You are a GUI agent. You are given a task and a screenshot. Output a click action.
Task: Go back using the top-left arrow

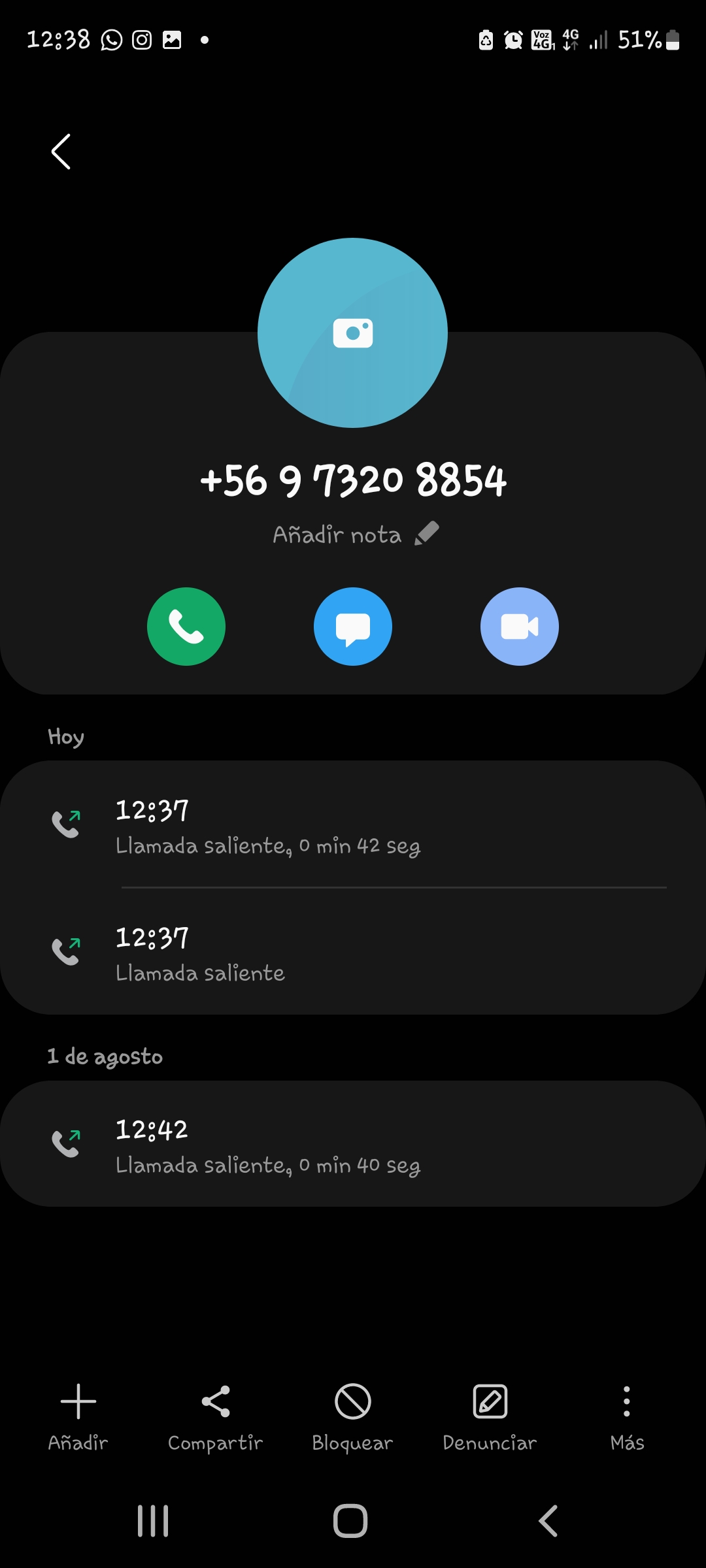click(x=61, y=152)
